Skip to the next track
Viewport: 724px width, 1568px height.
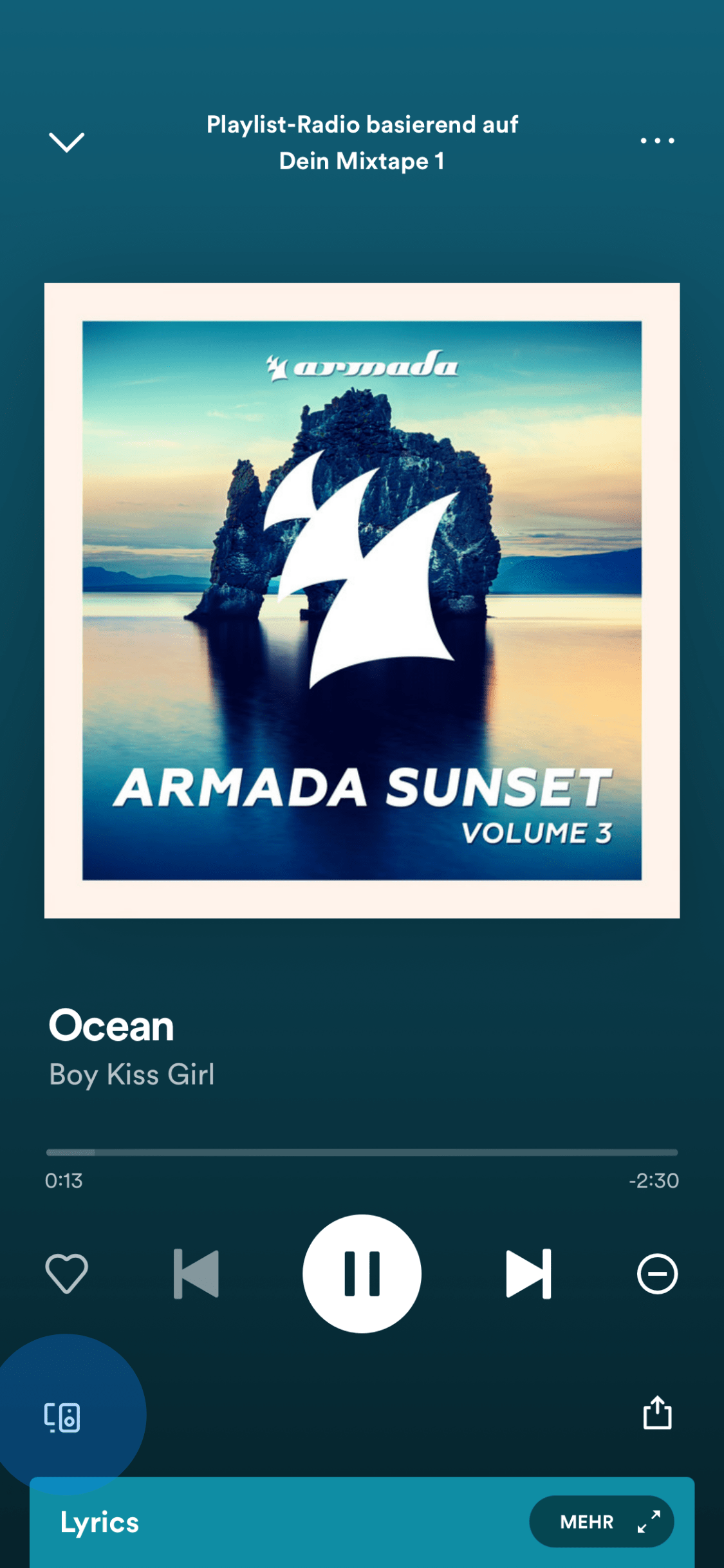click(528, 1273)
